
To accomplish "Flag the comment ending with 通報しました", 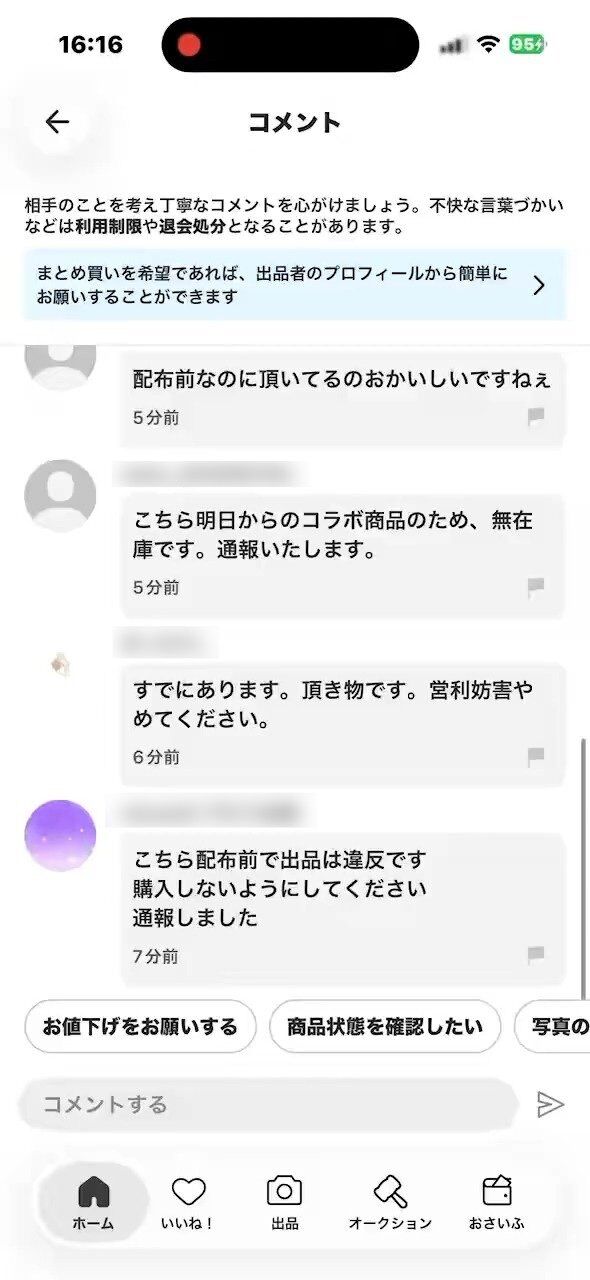I will pos(537,955).
